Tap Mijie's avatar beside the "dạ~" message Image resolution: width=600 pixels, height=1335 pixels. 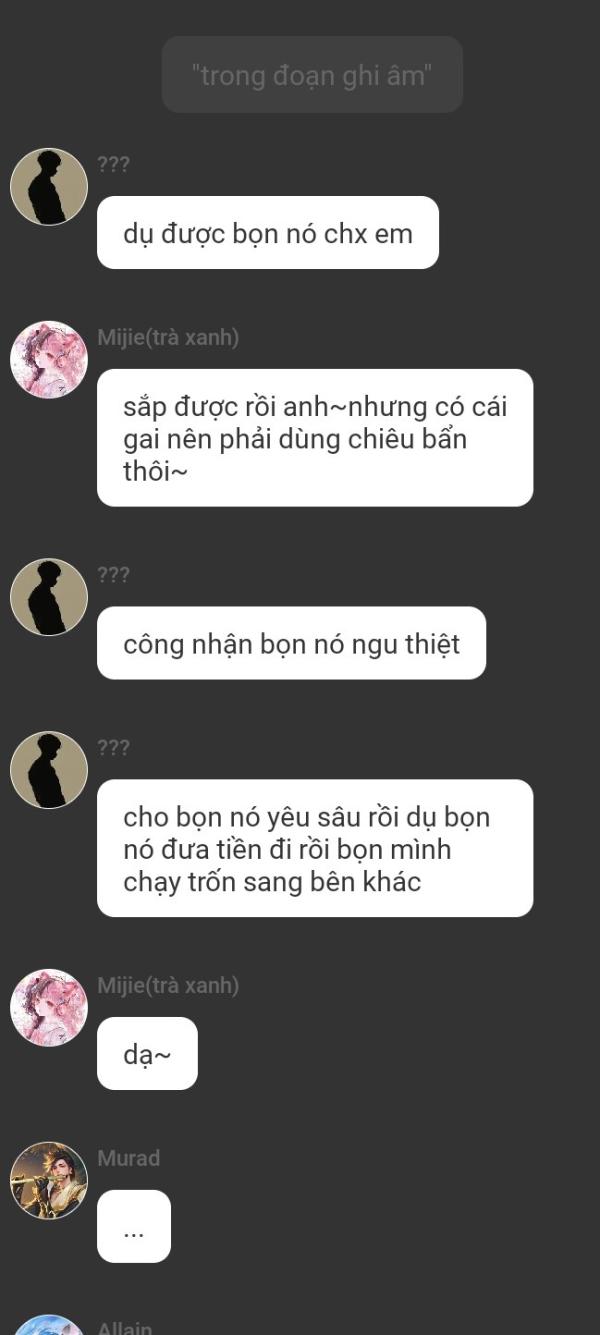click(x=49, y=1007)
